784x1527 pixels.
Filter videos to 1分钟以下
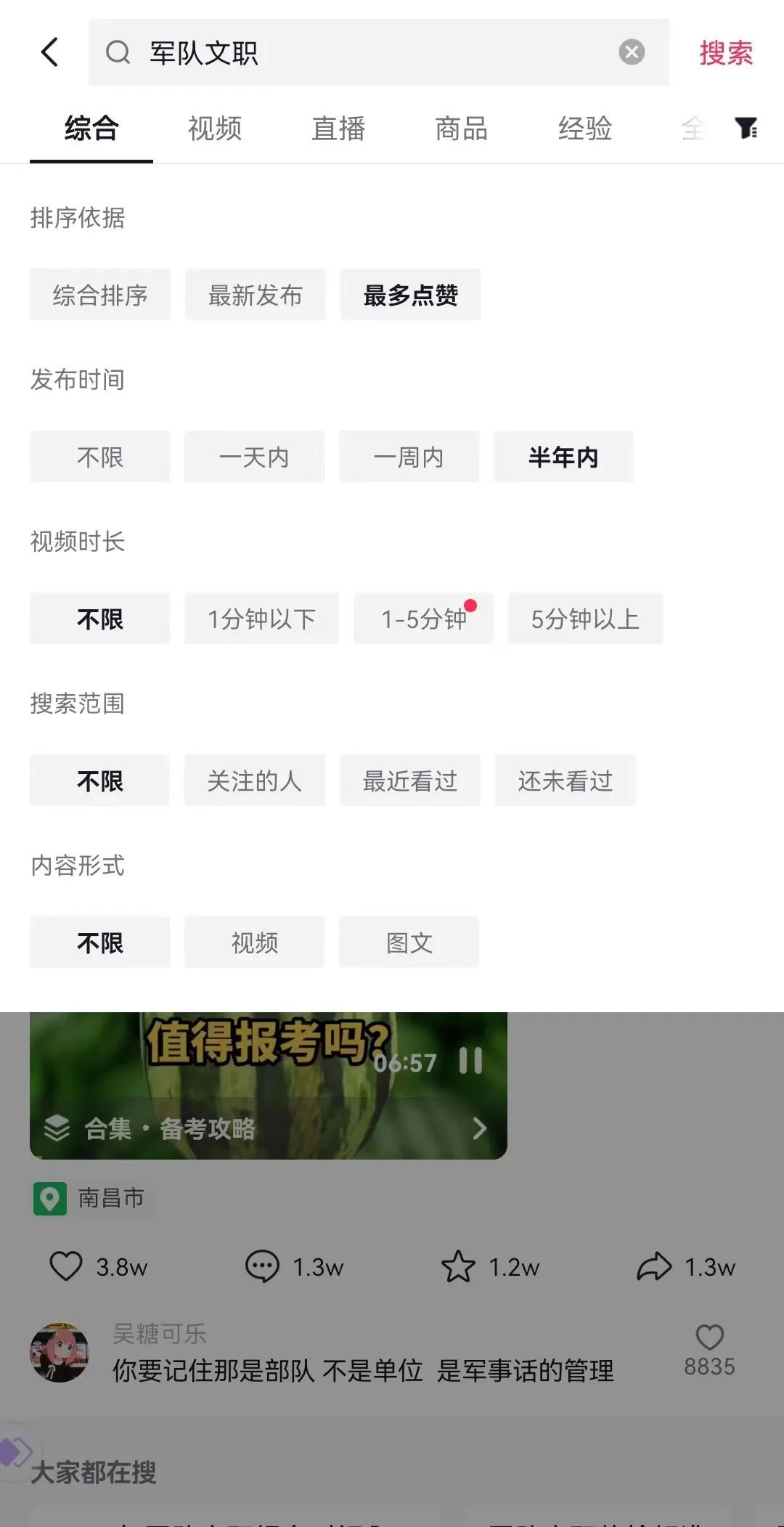click(261, 619)
